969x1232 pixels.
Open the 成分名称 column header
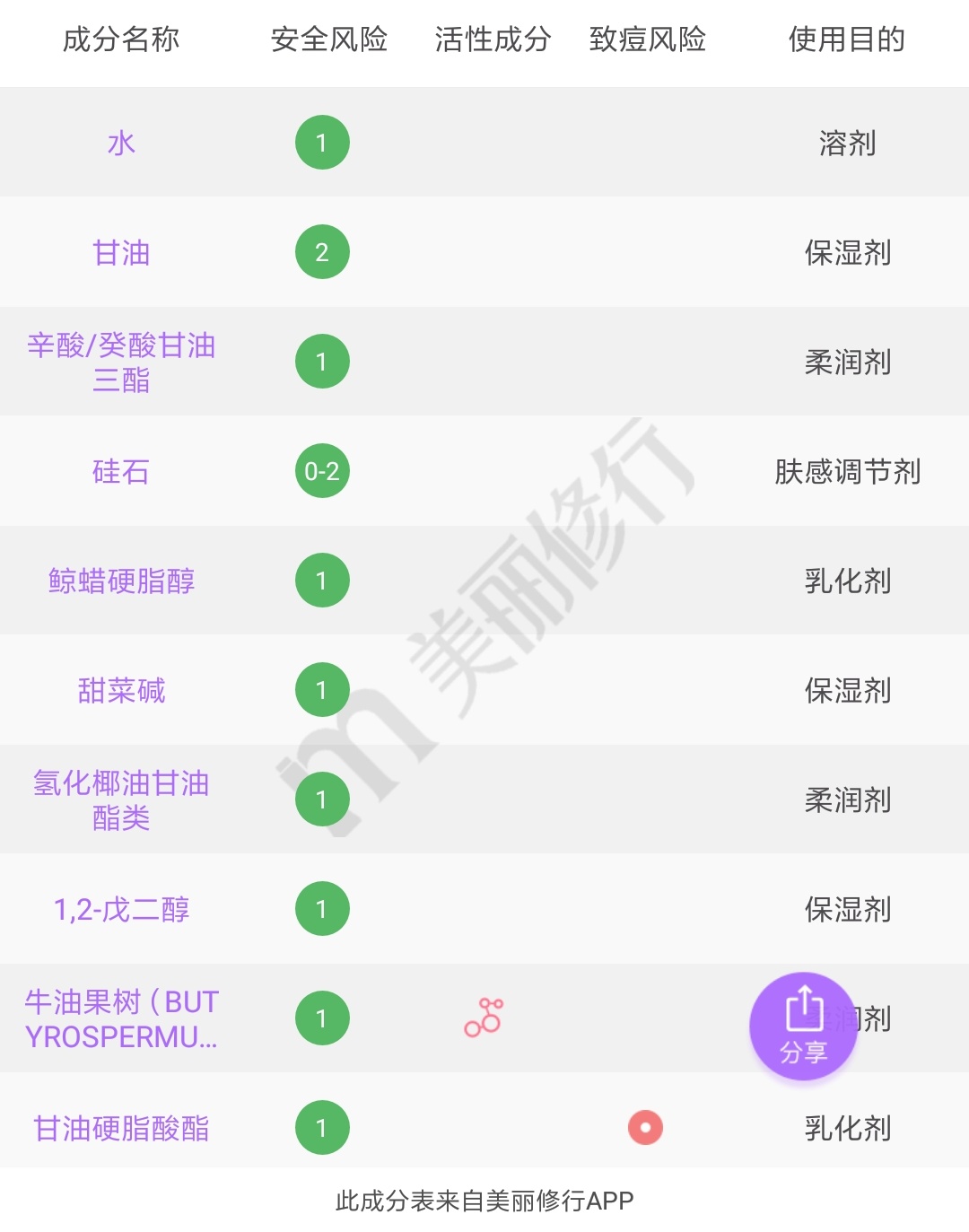(123, 40)
